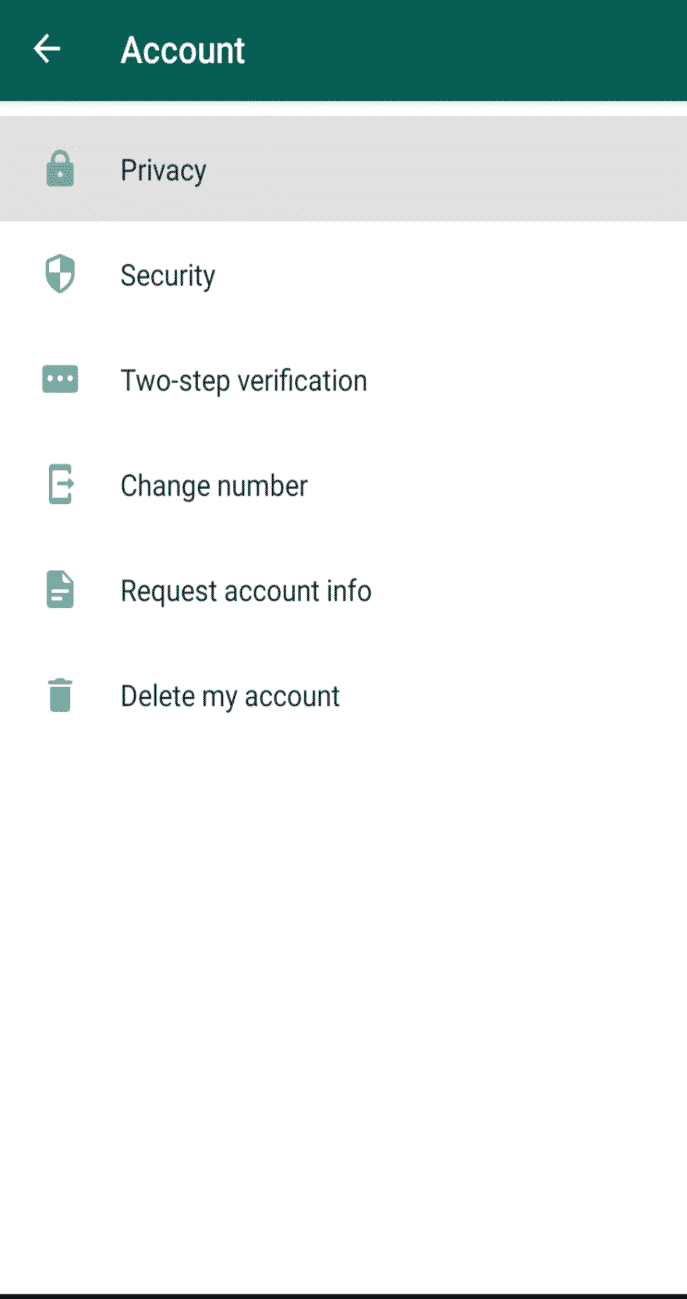Open Request account info

343,590
